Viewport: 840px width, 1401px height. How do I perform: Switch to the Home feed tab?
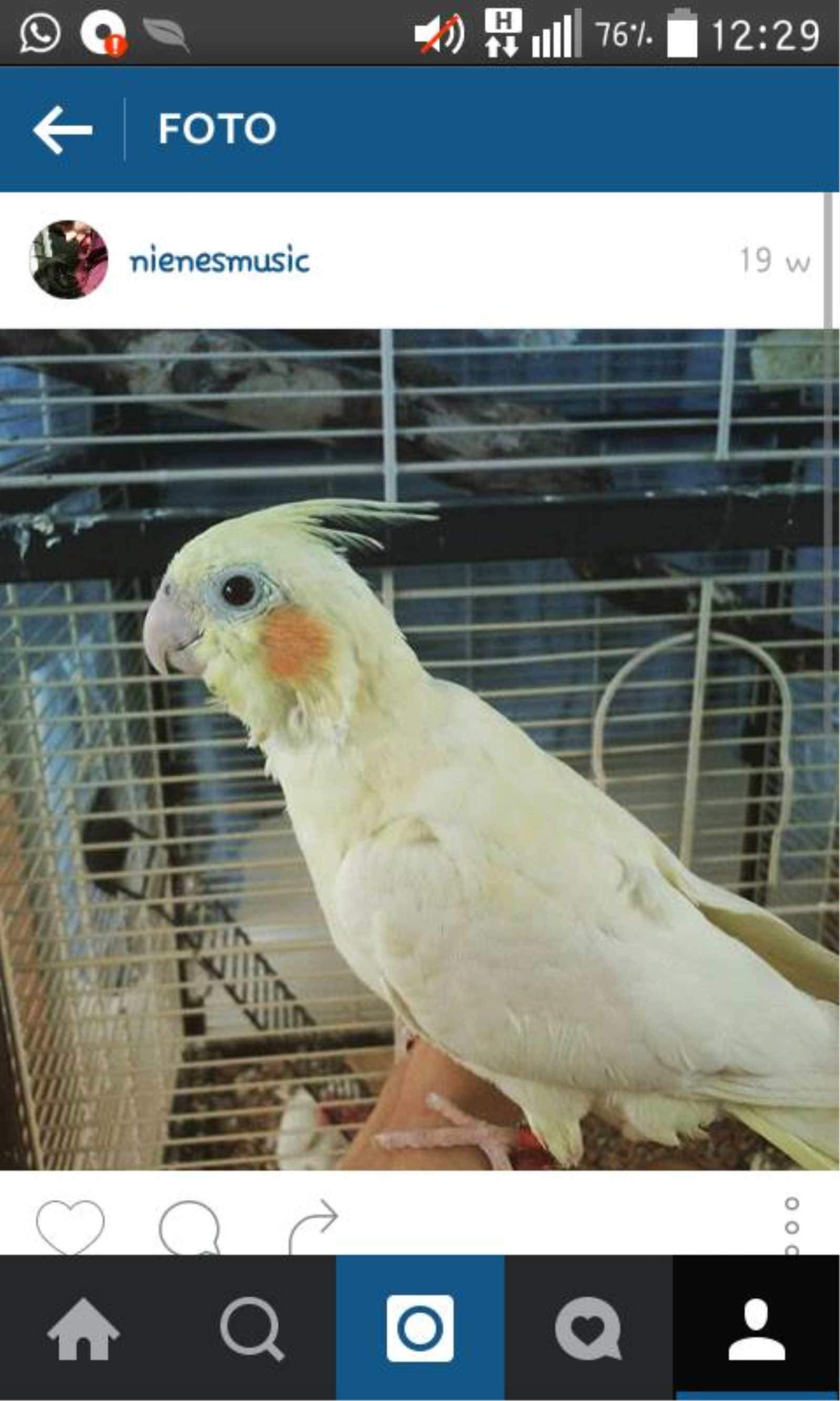coord(84,1329)
